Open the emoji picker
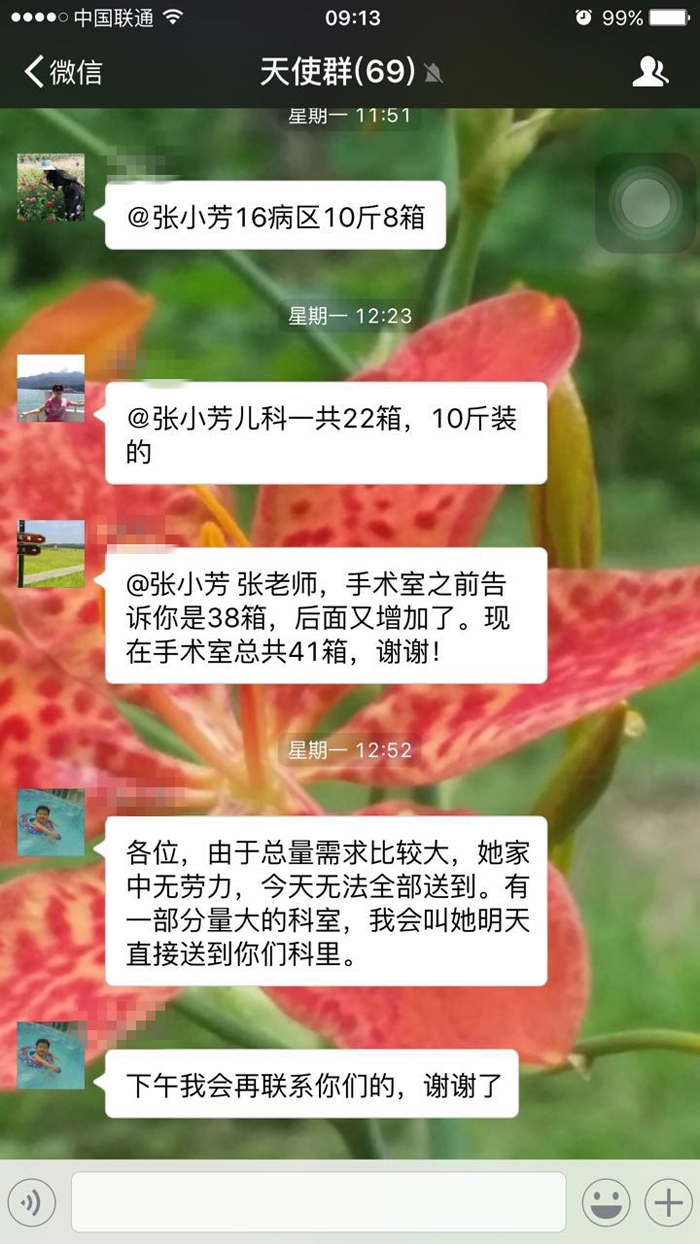700x1244 pixels. pos(606,1202)
